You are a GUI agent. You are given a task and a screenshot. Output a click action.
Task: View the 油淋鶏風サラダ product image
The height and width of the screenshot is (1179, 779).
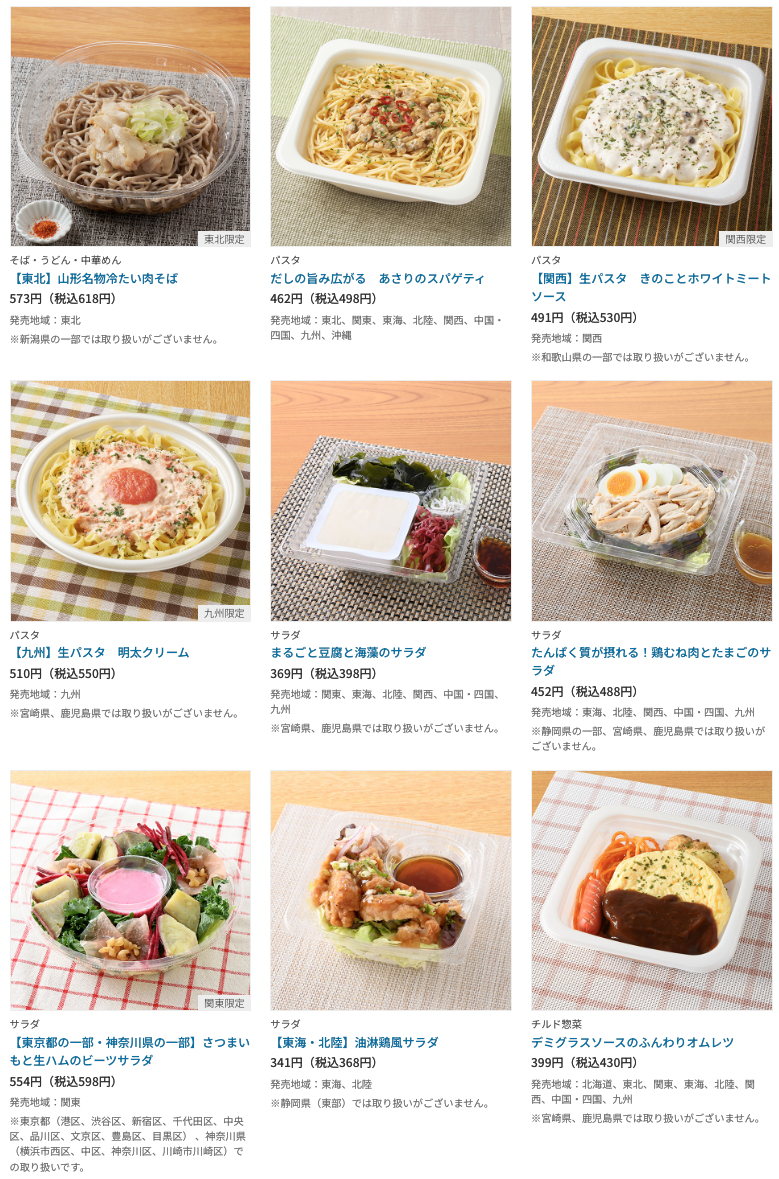pyautogui.click(x=390, y=890)
